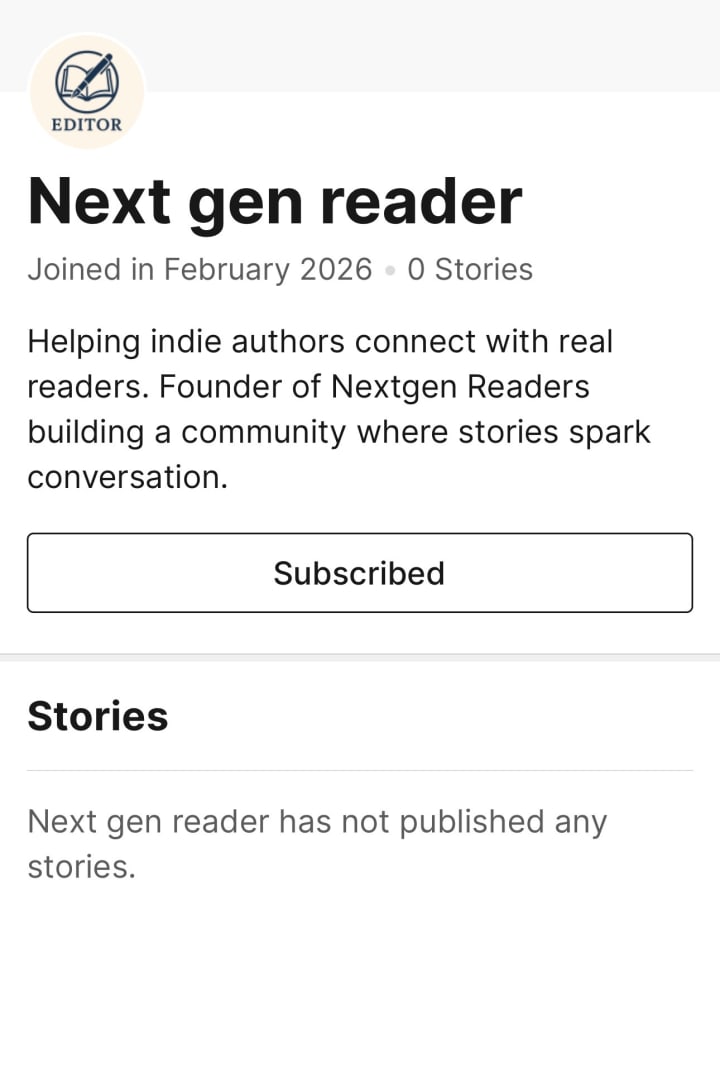720x1077 pixels.
Task: Tap the Subscribed button to unsubscribe
Action: click(x=359, y=573)
